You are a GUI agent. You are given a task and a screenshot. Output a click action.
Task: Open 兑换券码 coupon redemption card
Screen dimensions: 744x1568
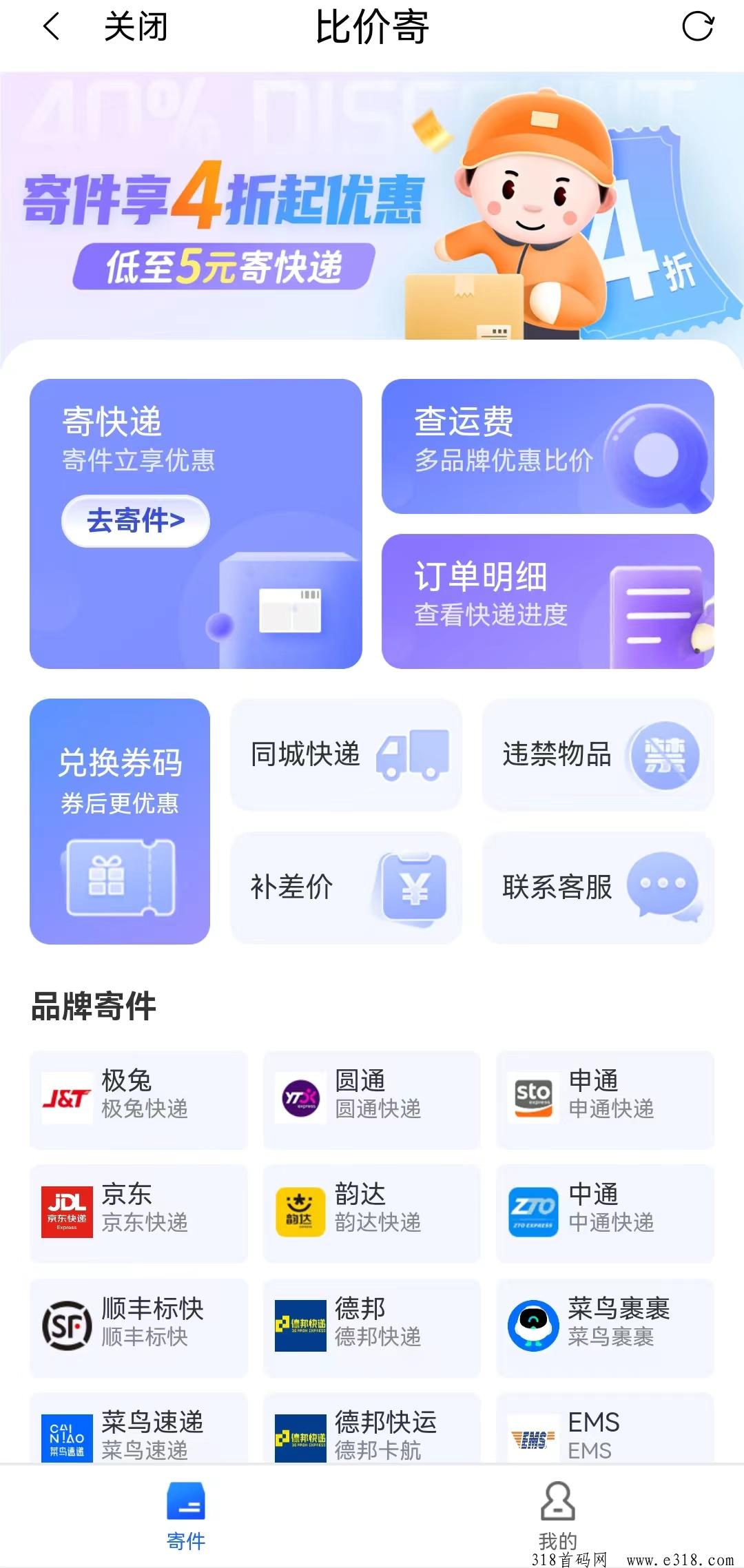[x=120, y=821]
